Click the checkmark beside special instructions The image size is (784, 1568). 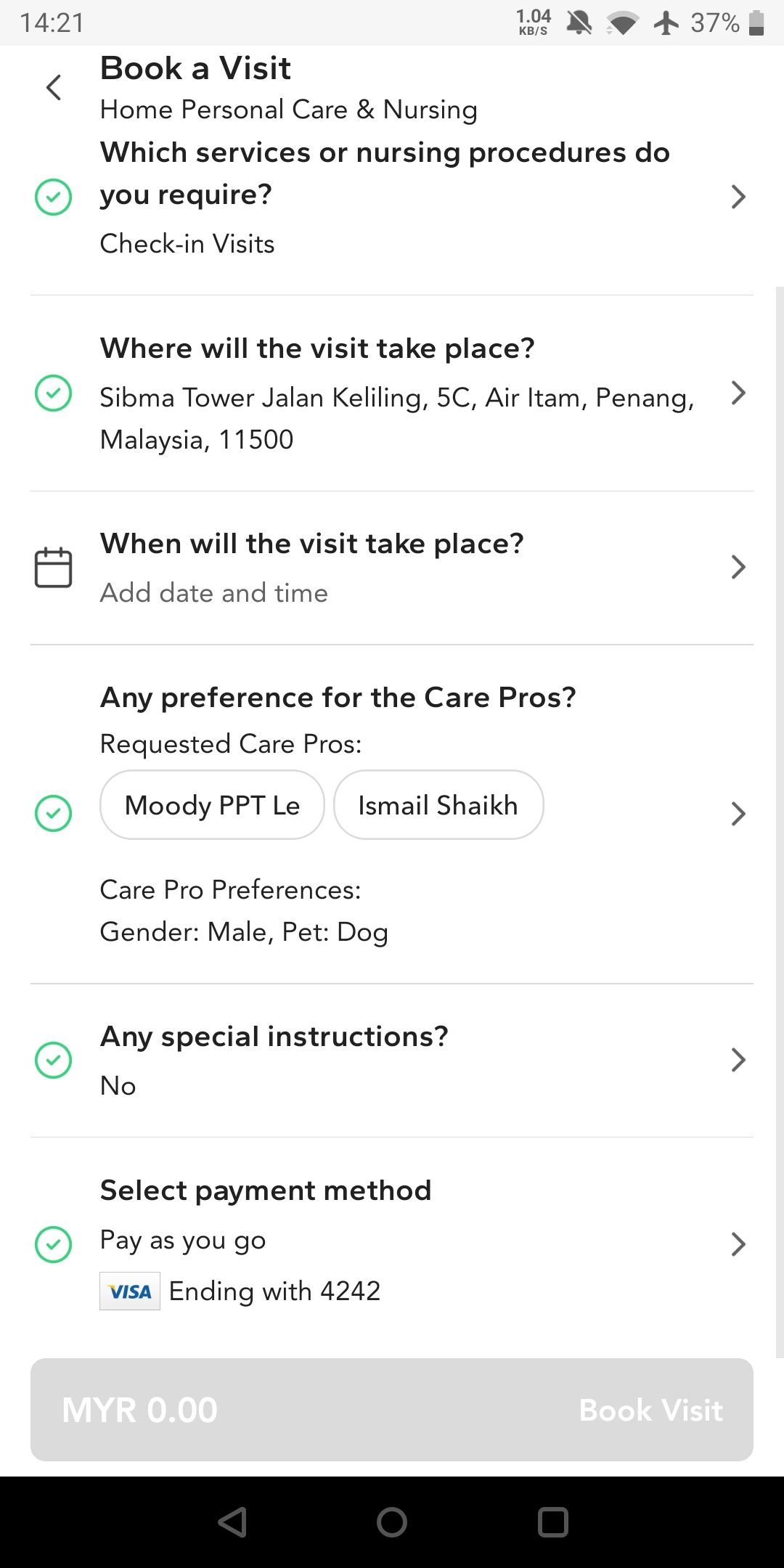click(x=53, y=1061)
